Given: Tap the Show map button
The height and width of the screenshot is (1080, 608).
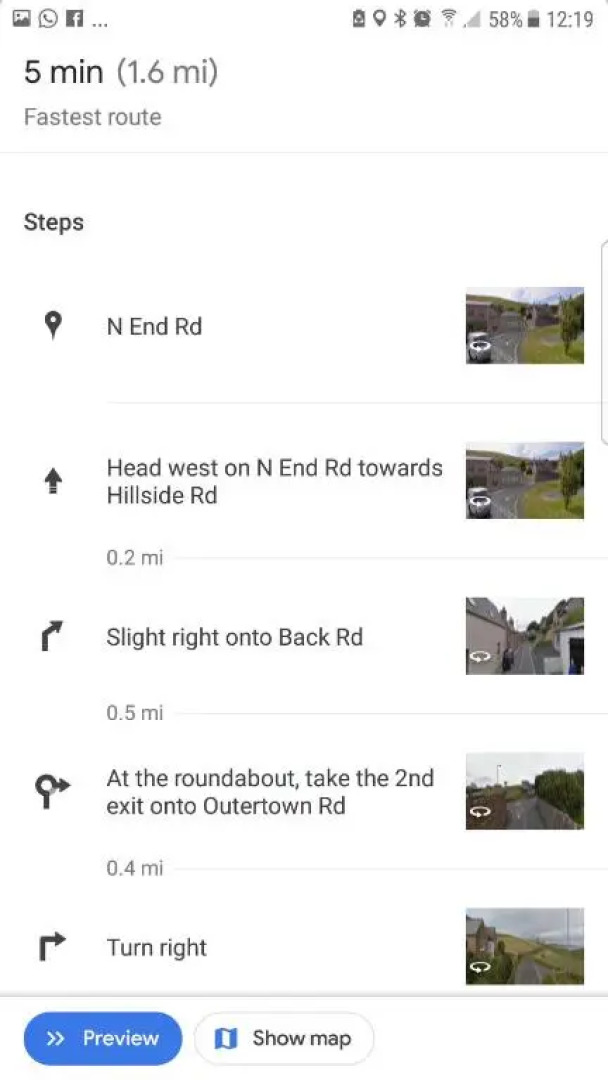Looking at the screenshot, I should click(x=284, y=1039).
